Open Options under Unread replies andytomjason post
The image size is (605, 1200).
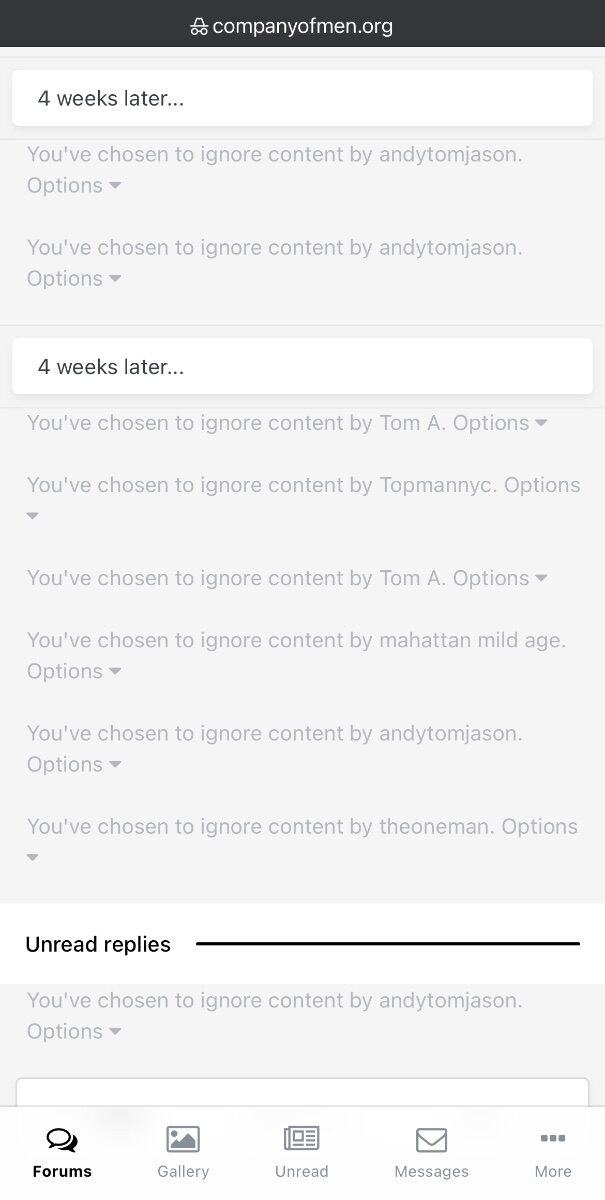pyautogui.click(x=74, y=1031)
